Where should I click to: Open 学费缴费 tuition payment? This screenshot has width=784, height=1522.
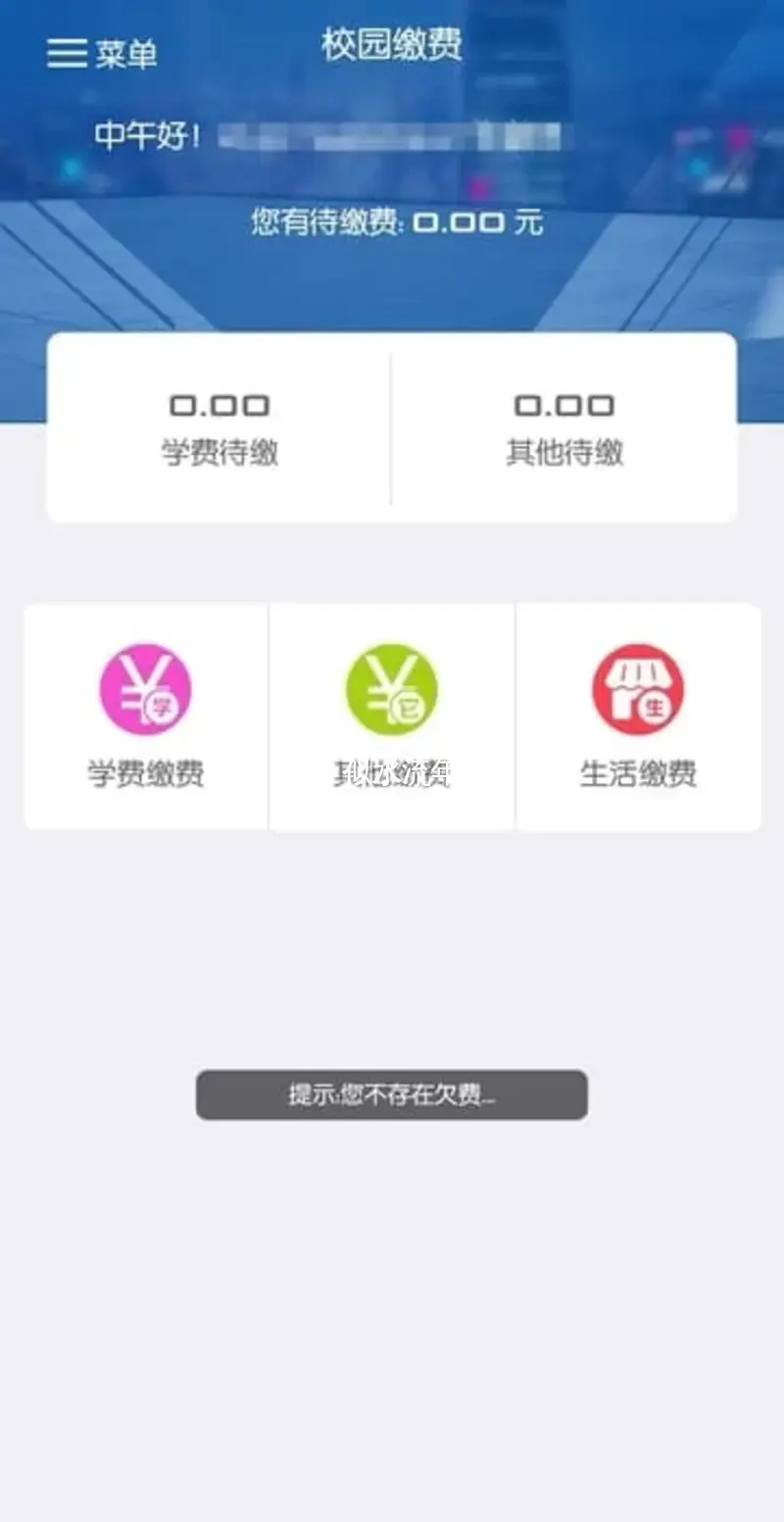[146, 717]
